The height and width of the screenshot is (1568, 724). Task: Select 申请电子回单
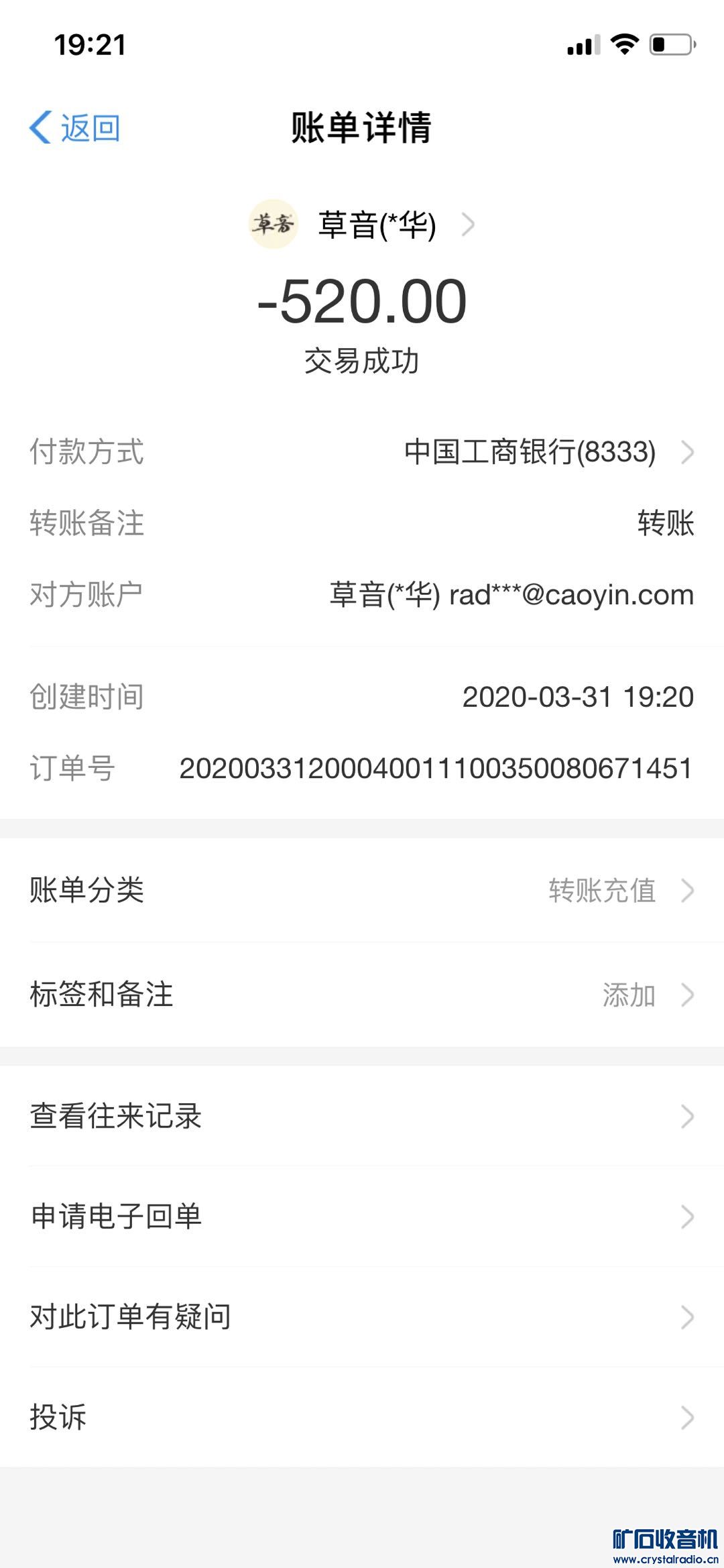pos(362,1217)
